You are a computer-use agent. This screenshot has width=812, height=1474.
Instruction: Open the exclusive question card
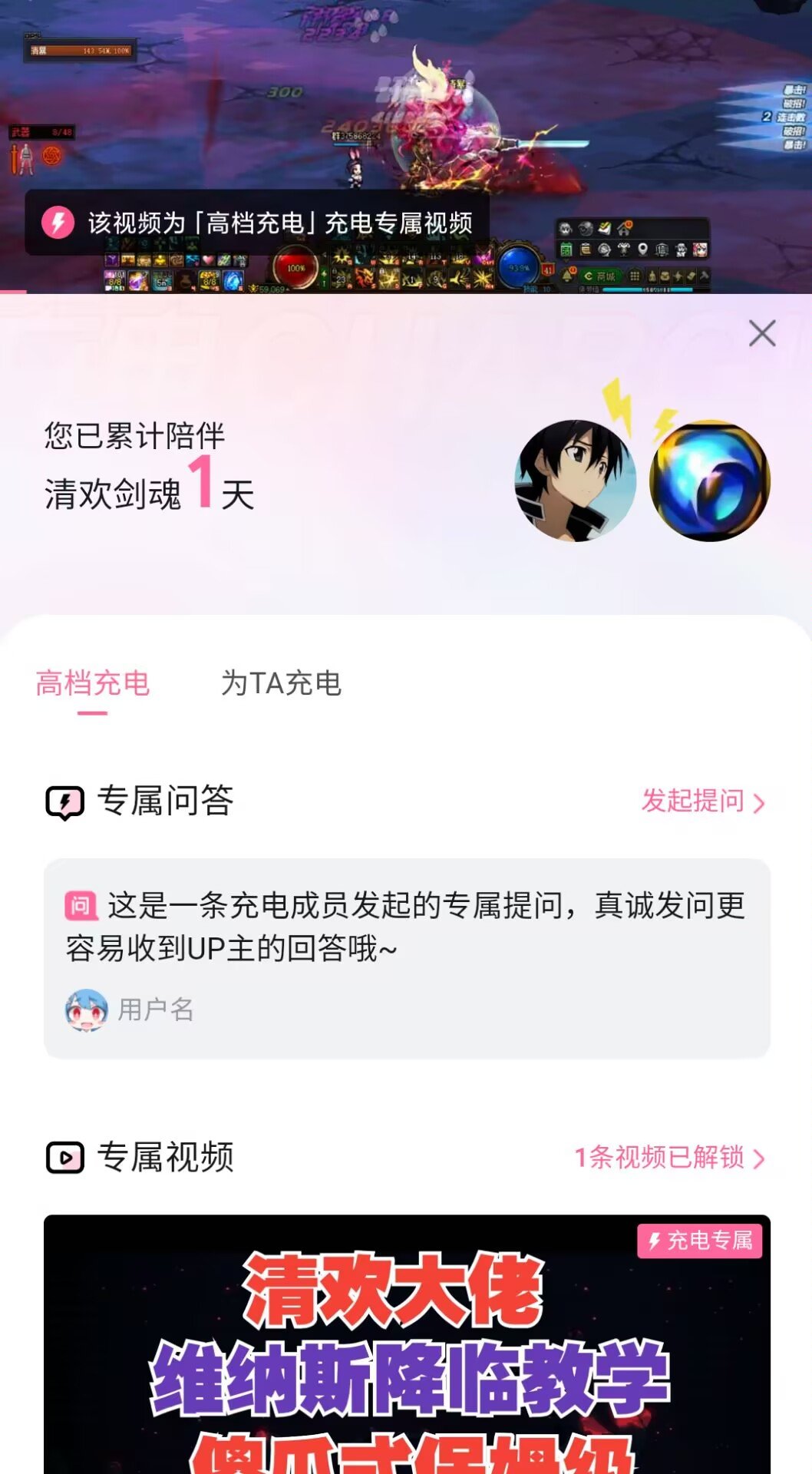(407, 957)
